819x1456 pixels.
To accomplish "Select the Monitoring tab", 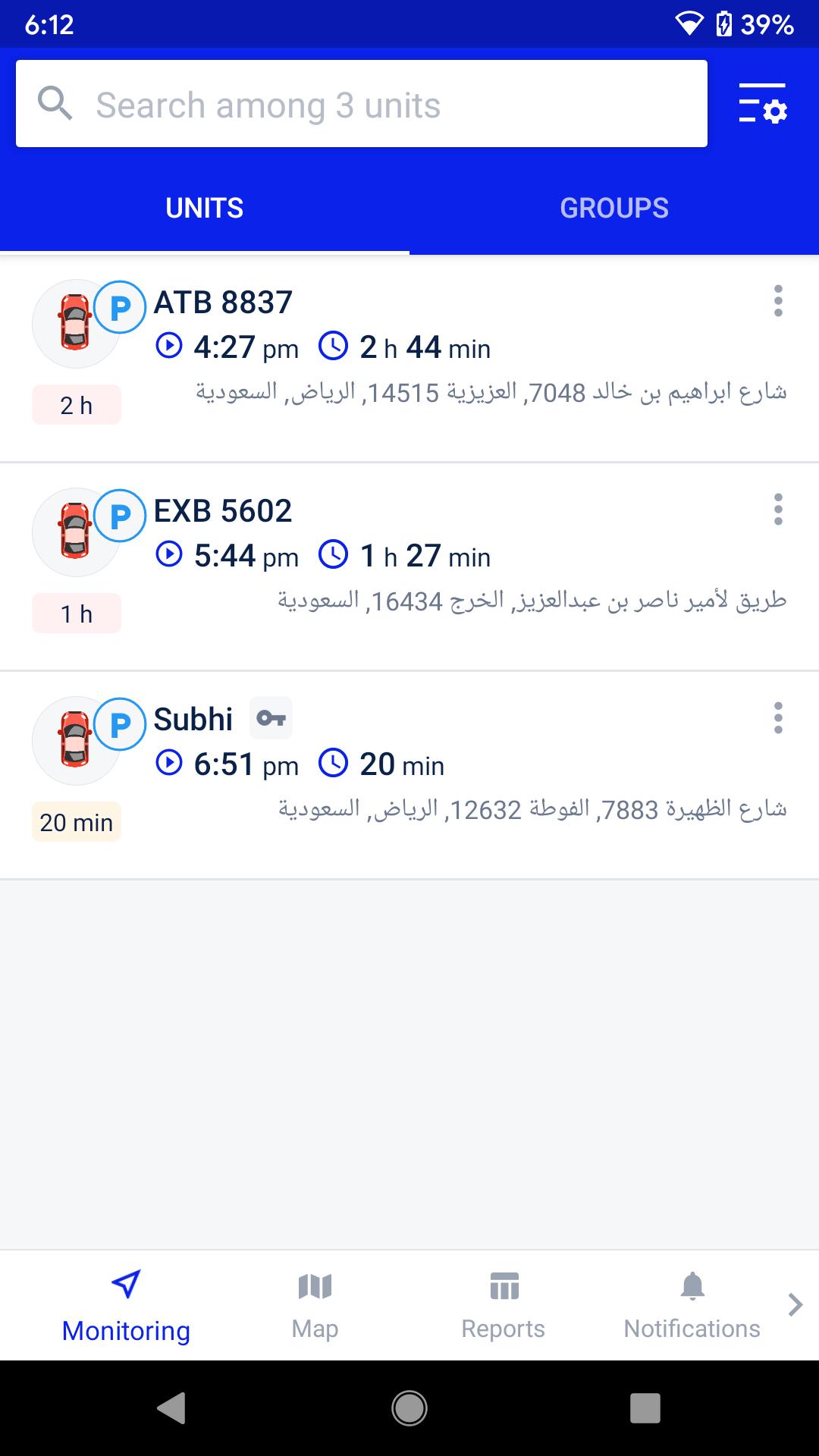I will click(x=126, y=1306).
